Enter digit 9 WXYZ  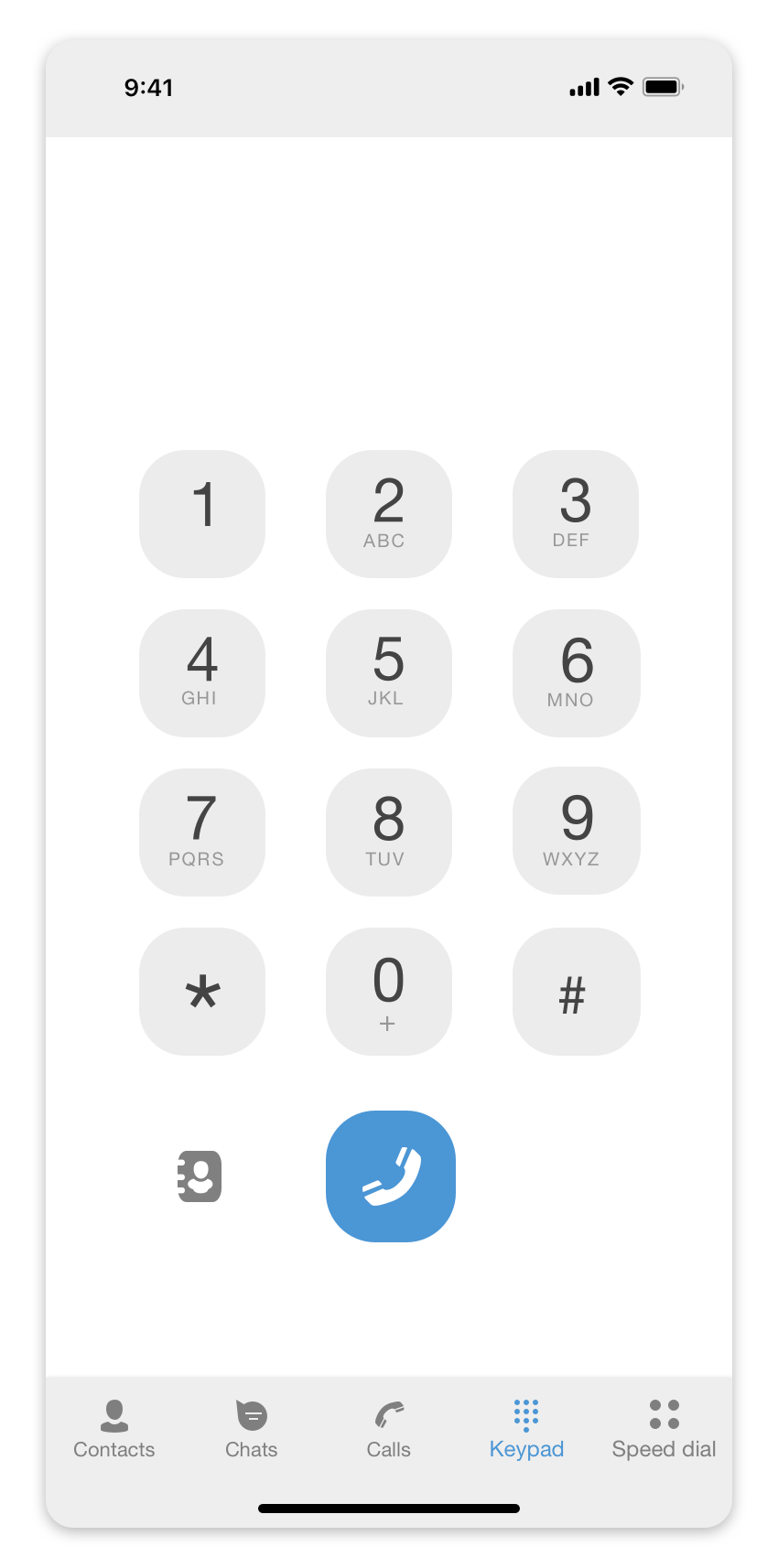576,832
